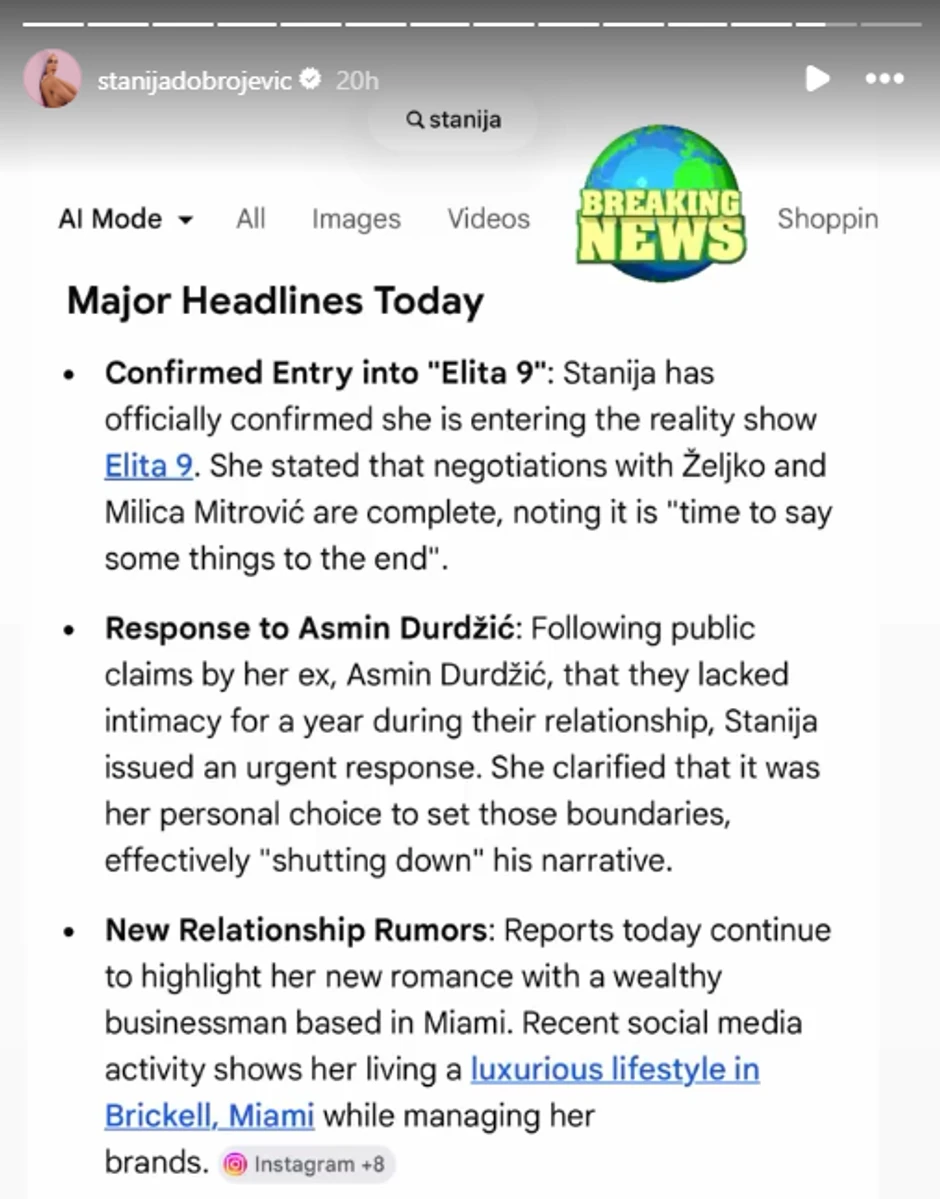This screenshot has width=940, height=1199.
Task: Switch to the Images search tab
Action: pos(356,219)
